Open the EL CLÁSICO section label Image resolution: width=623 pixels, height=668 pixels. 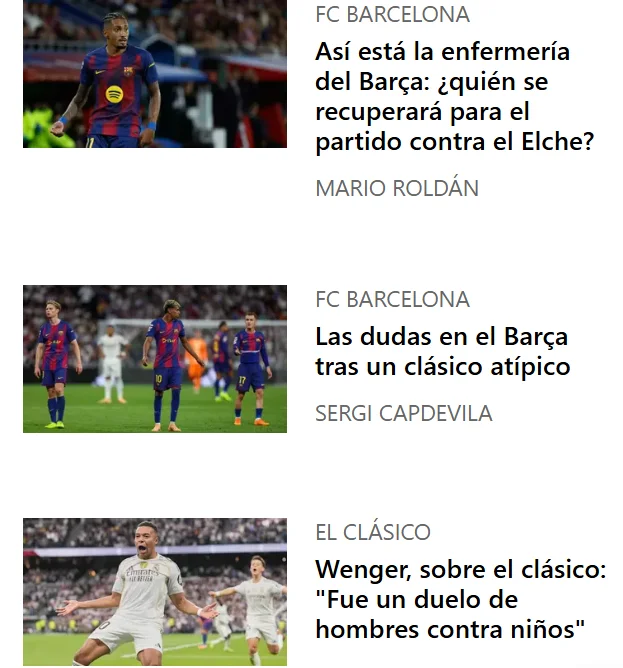click(373, 532)
